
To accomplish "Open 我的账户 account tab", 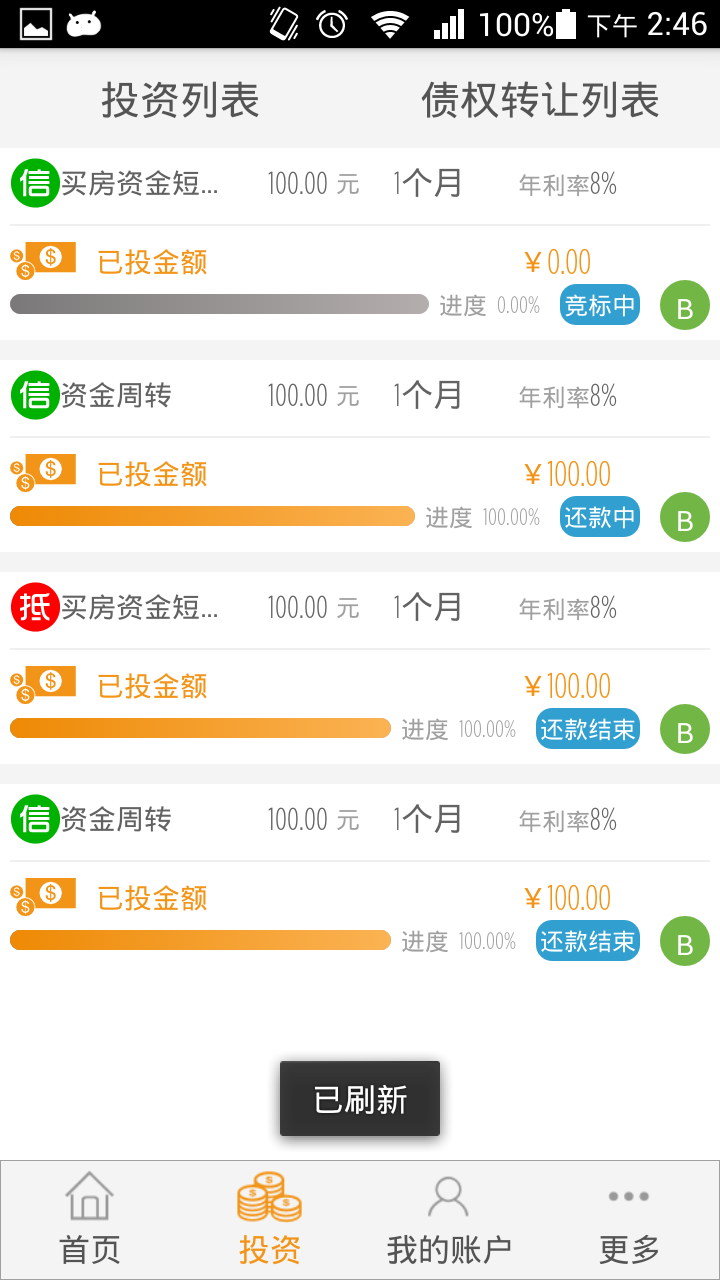I will click(x=449, y=1220).
